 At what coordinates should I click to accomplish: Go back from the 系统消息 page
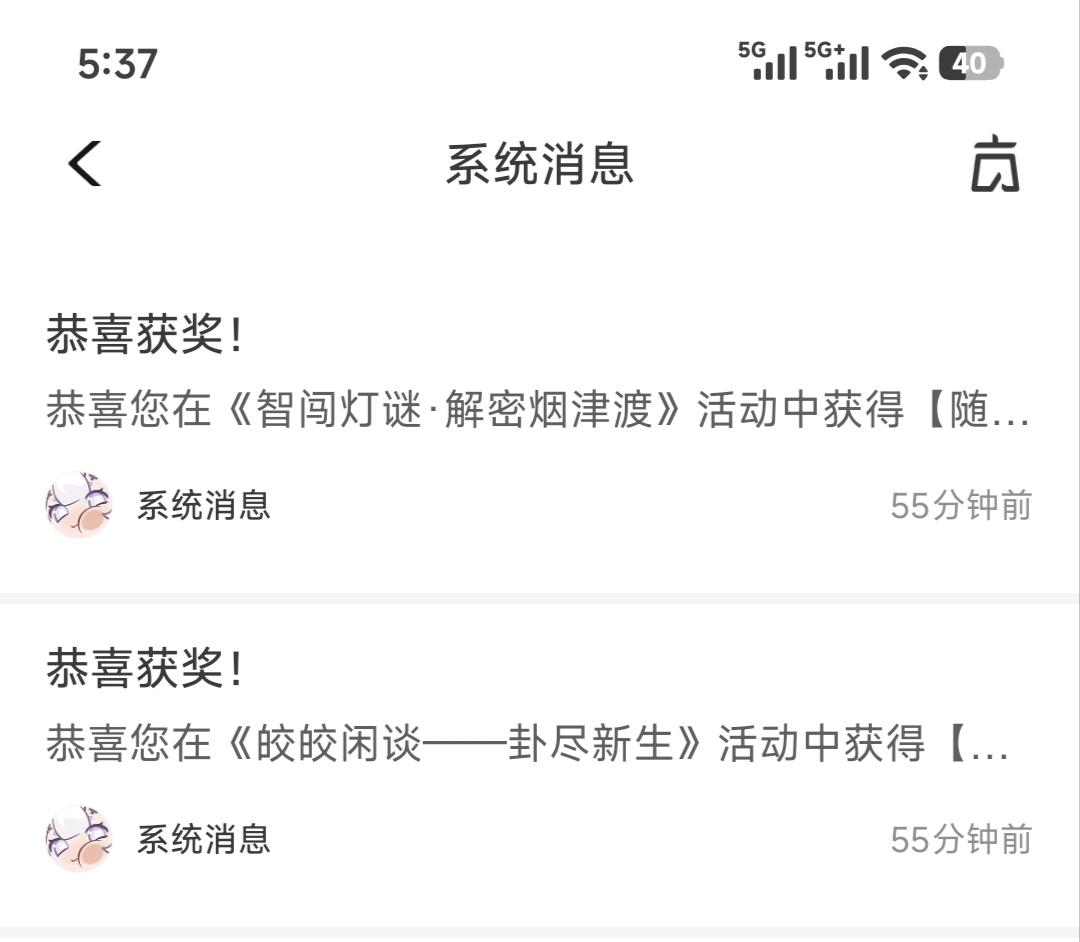85,163
